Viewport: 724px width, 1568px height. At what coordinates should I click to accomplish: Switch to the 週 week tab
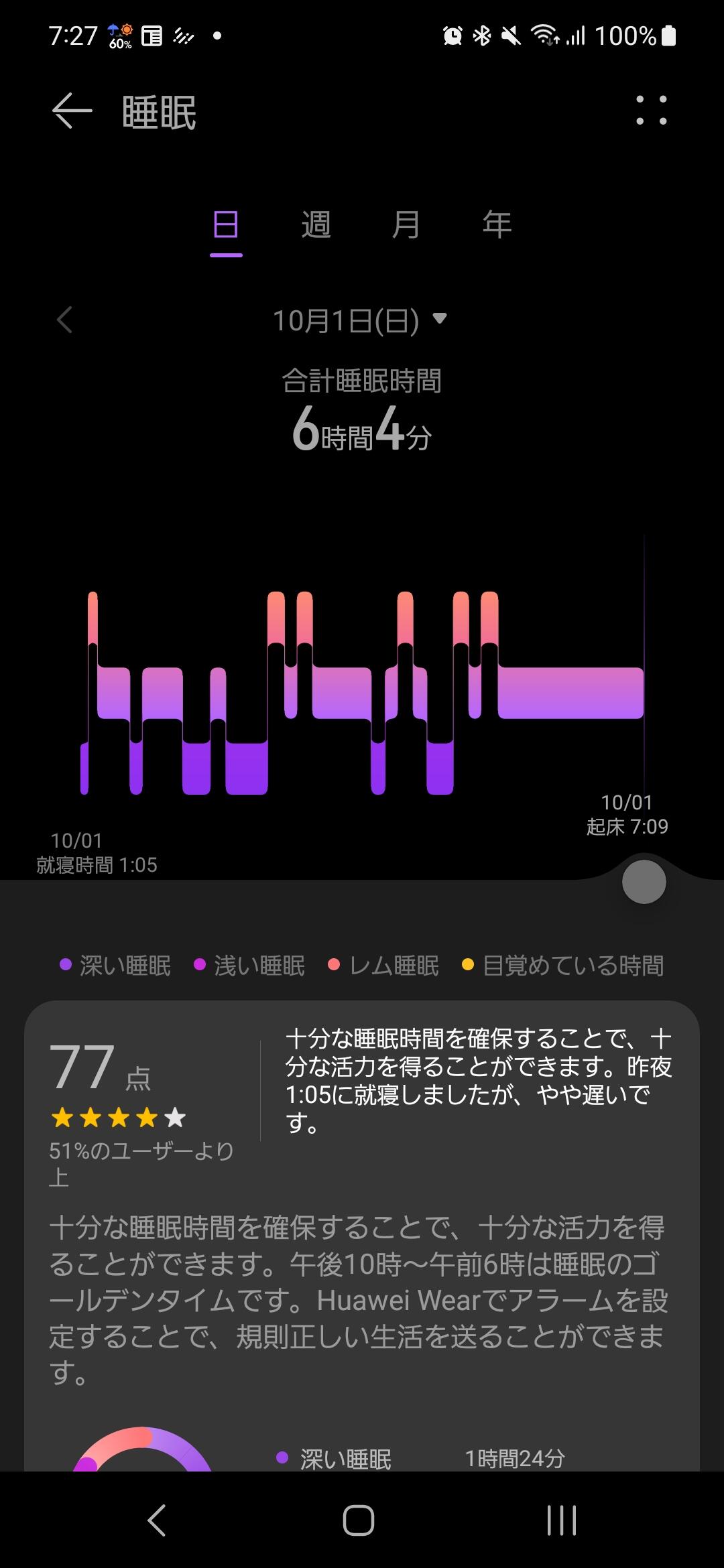pyautogui.click(x=316, y=224)
